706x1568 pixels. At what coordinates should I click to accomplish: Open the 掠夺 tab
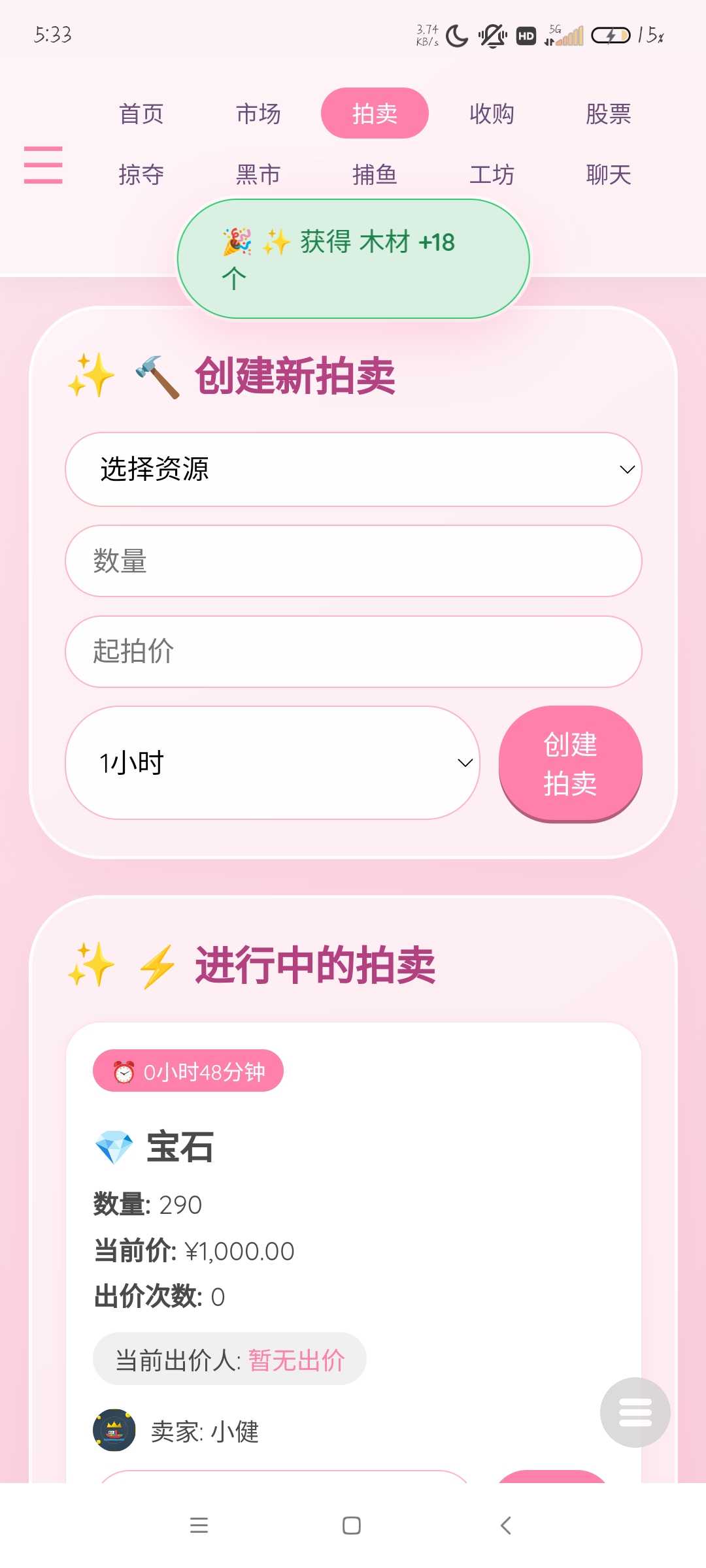click(141, 174)
